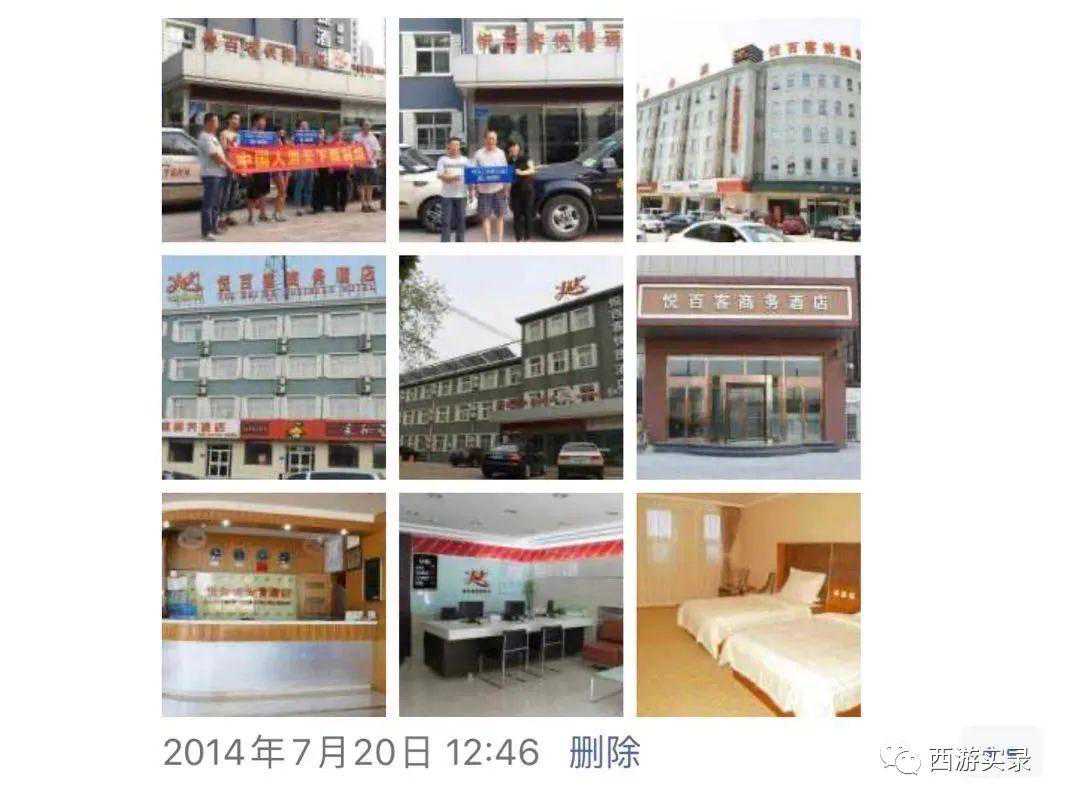The height and width of the screenshot is (806, 1066).
Task: View the photo of three people by the black SUV
Action: (x=510, y=130)
